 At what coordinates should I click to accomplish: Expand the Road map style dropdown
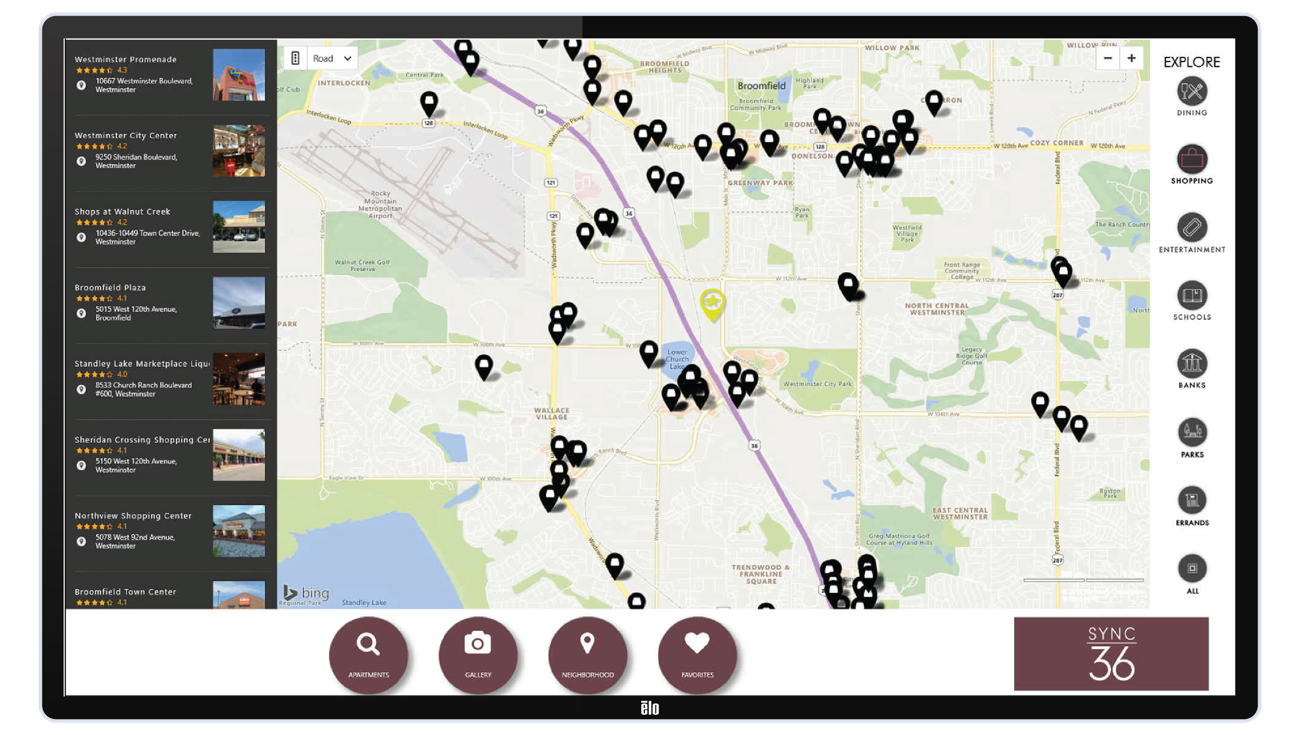[332, 58]
